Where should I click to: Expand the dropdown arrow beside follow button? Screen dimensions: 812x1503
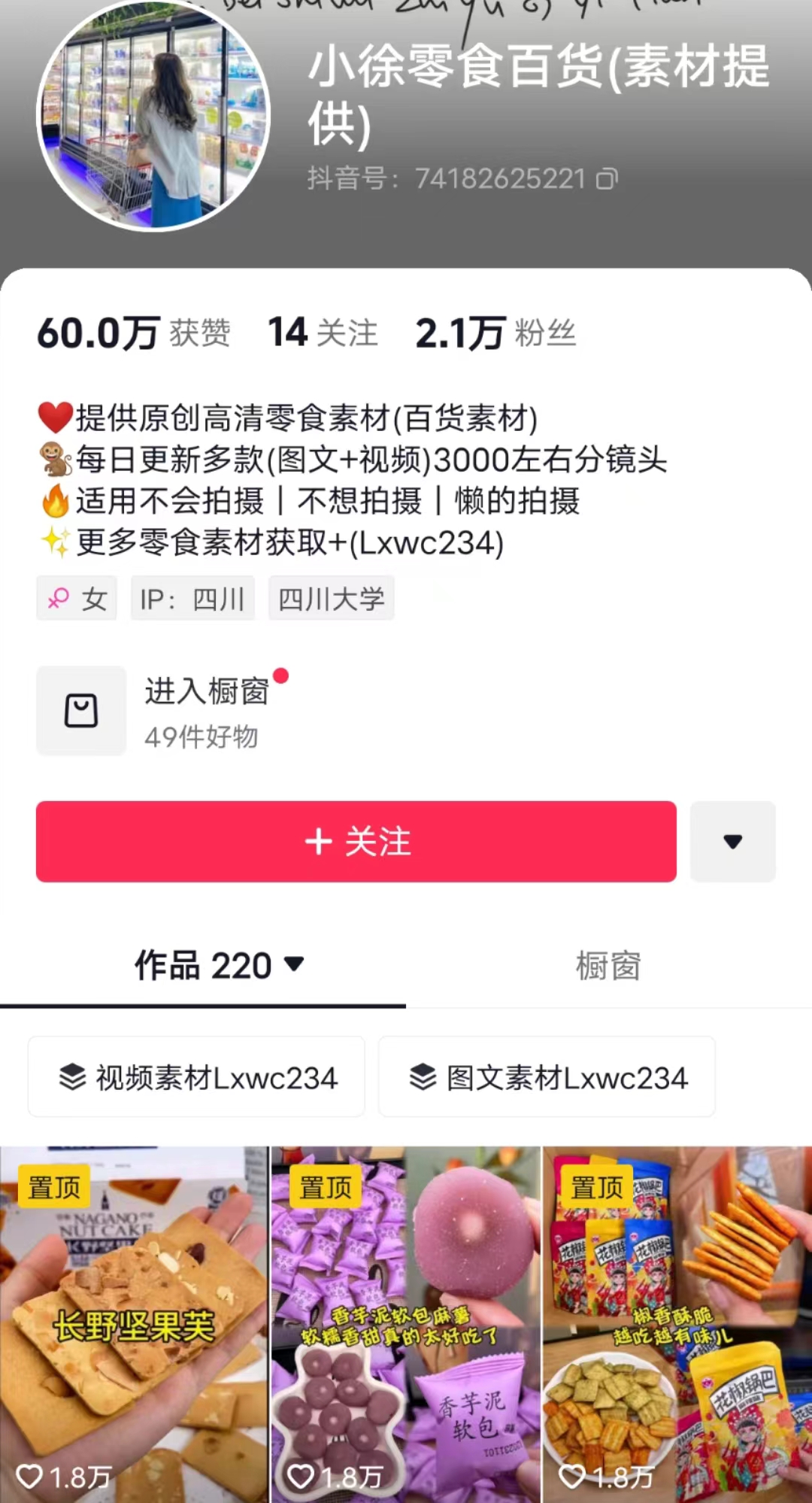click(732, 841)
